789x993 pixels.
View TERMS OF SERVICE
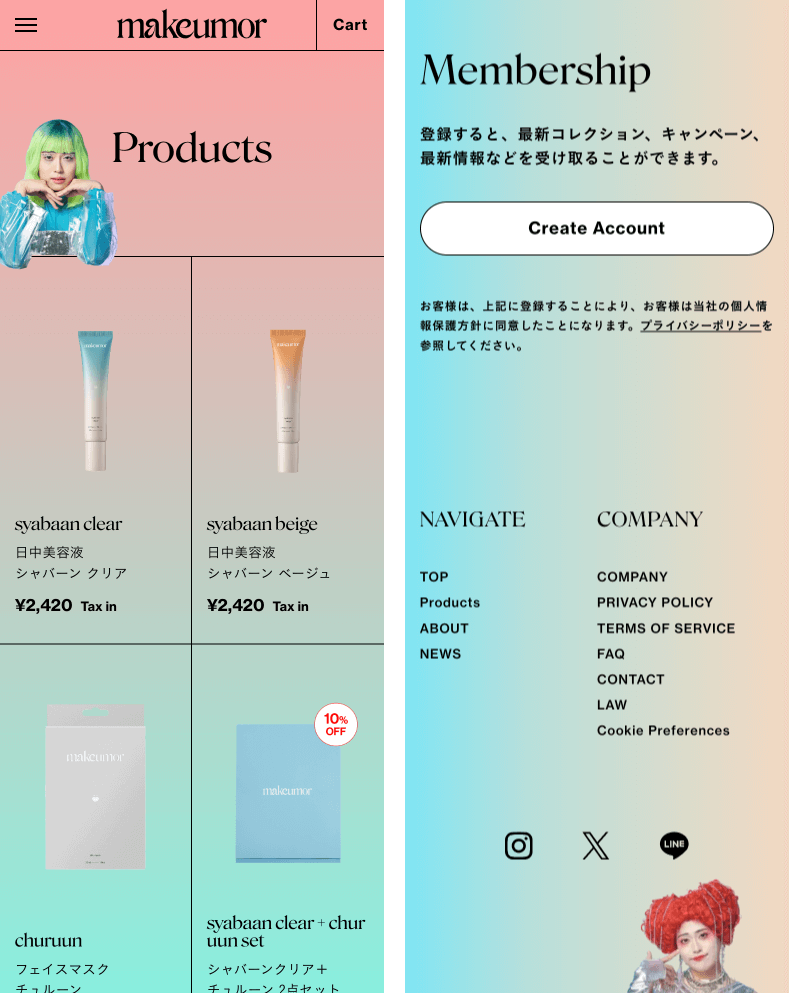(666, 628)
